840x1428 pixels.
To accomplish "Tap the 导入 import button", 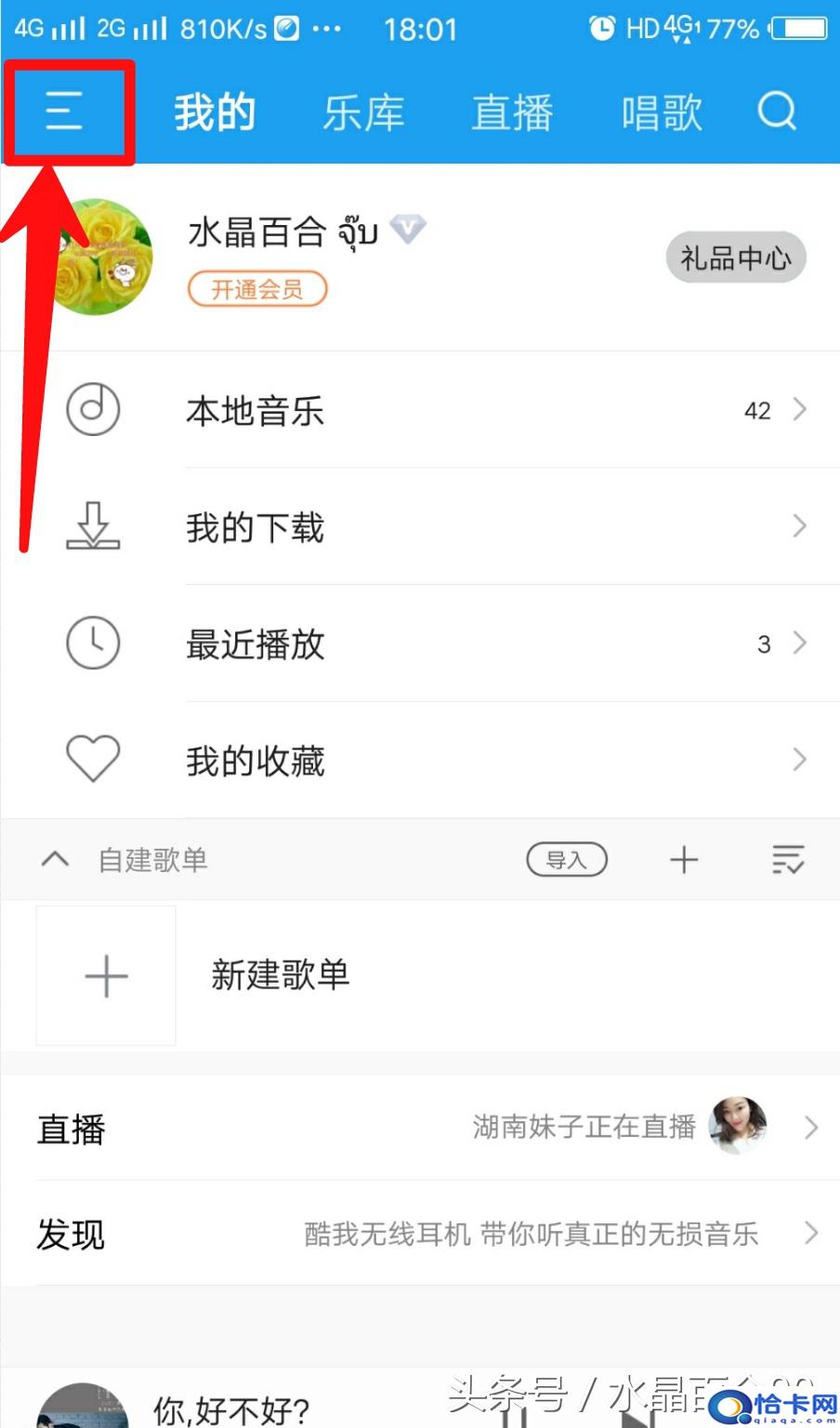I will (x=567, y=860).
